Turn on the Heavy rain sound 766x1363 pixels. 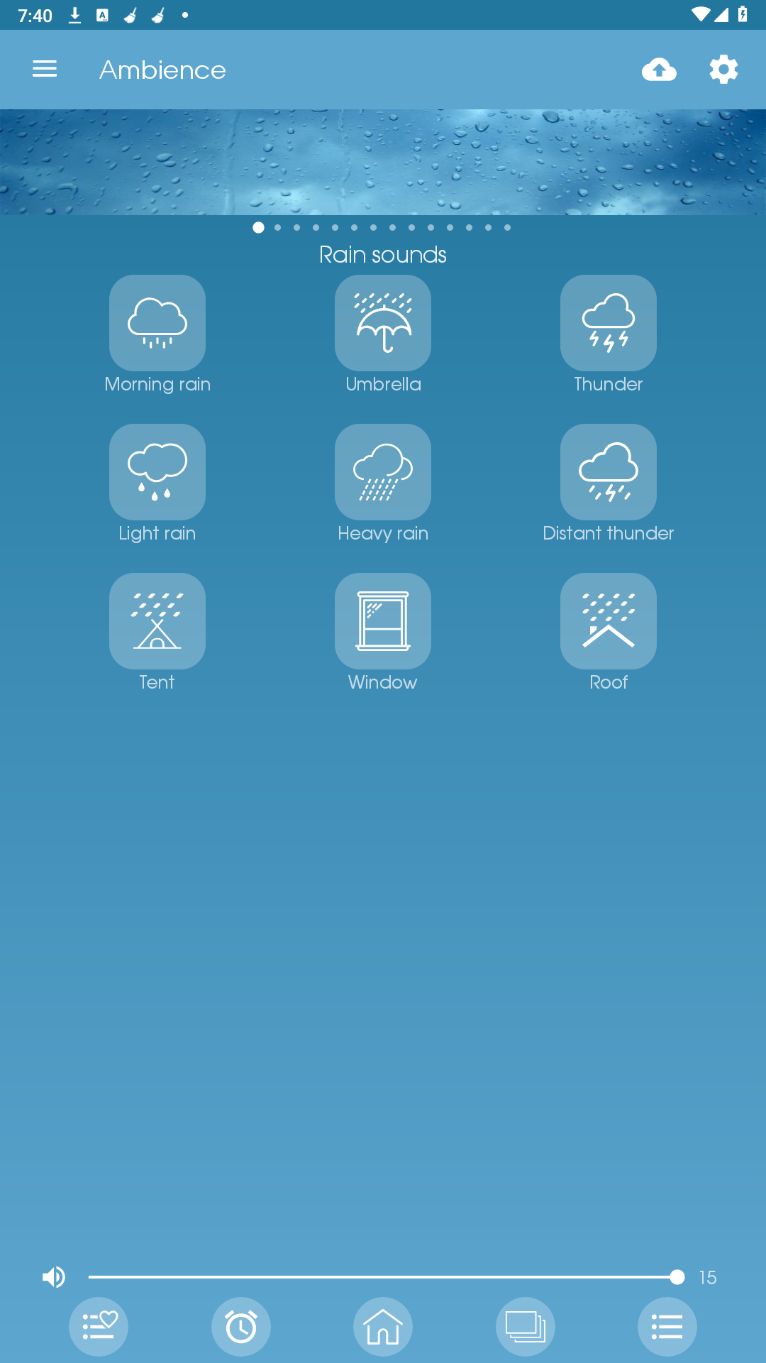(x=383, y=472)
